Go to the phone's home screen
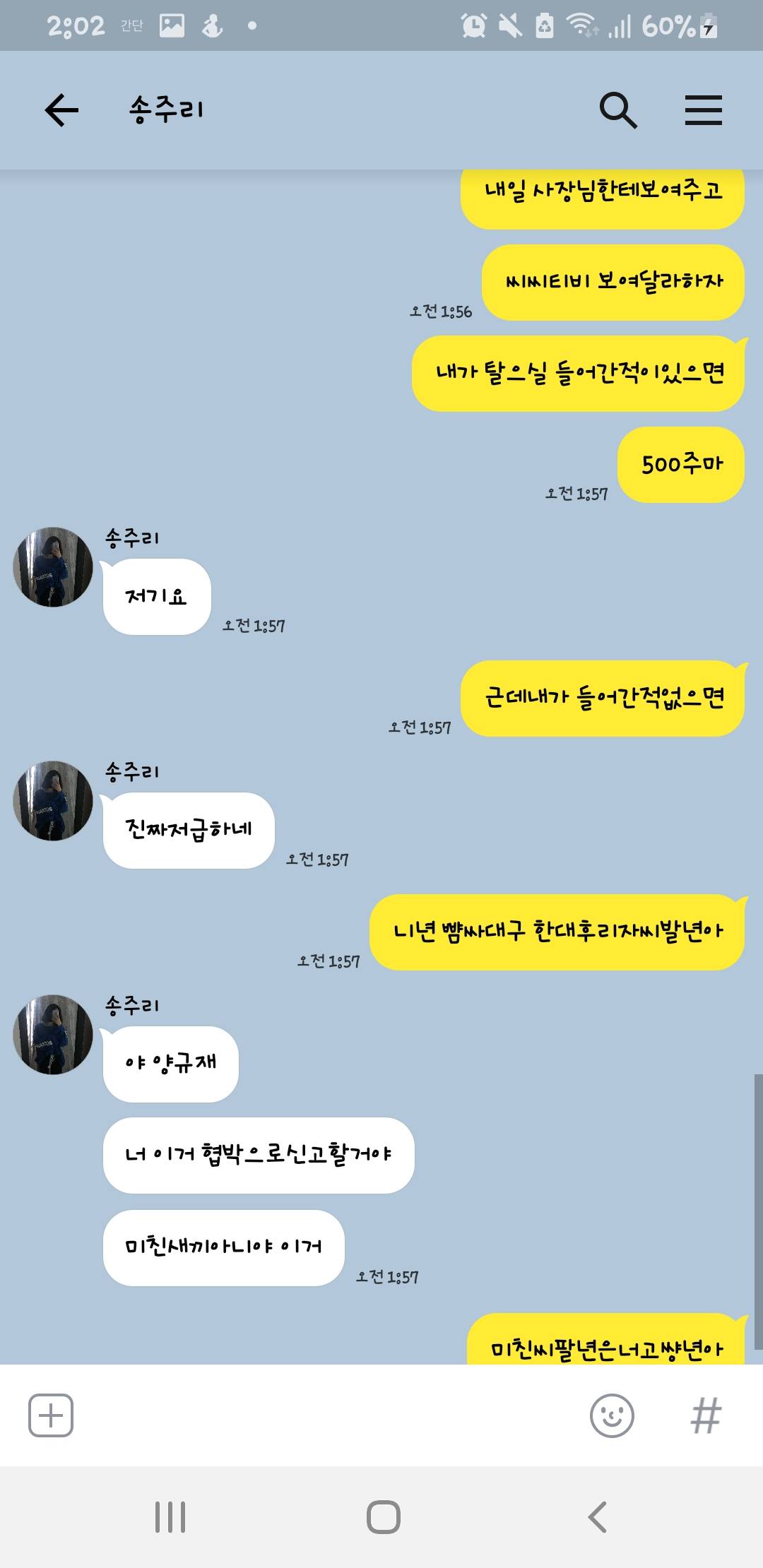The width and height of the screenshot is (763, 1568). [x=383, y=1516]
